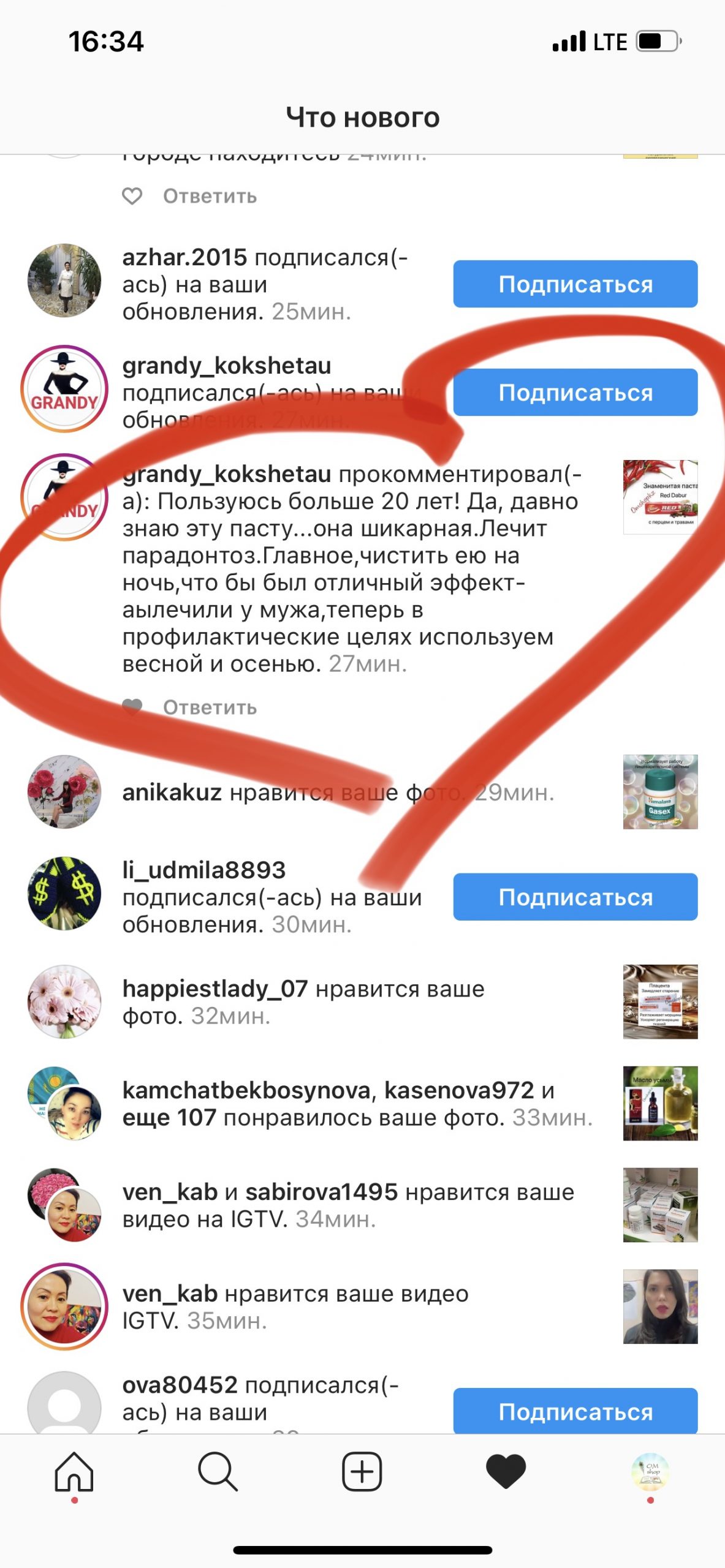Create a new post with plus icon
Screen dimensions: 725x1568
[x=362, y=1471]
